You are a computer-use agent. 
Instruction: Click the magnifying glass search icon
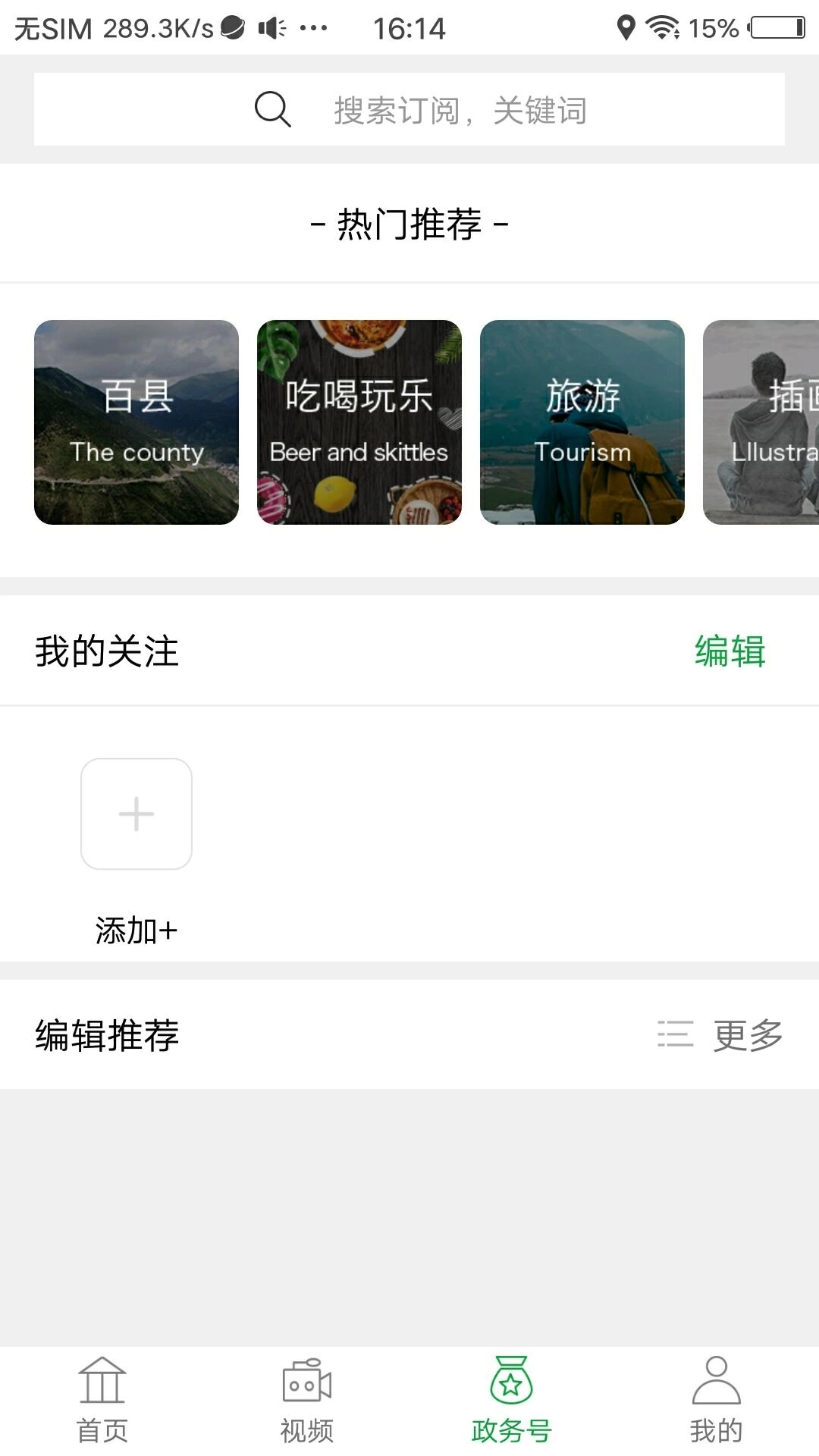point(271,109)
